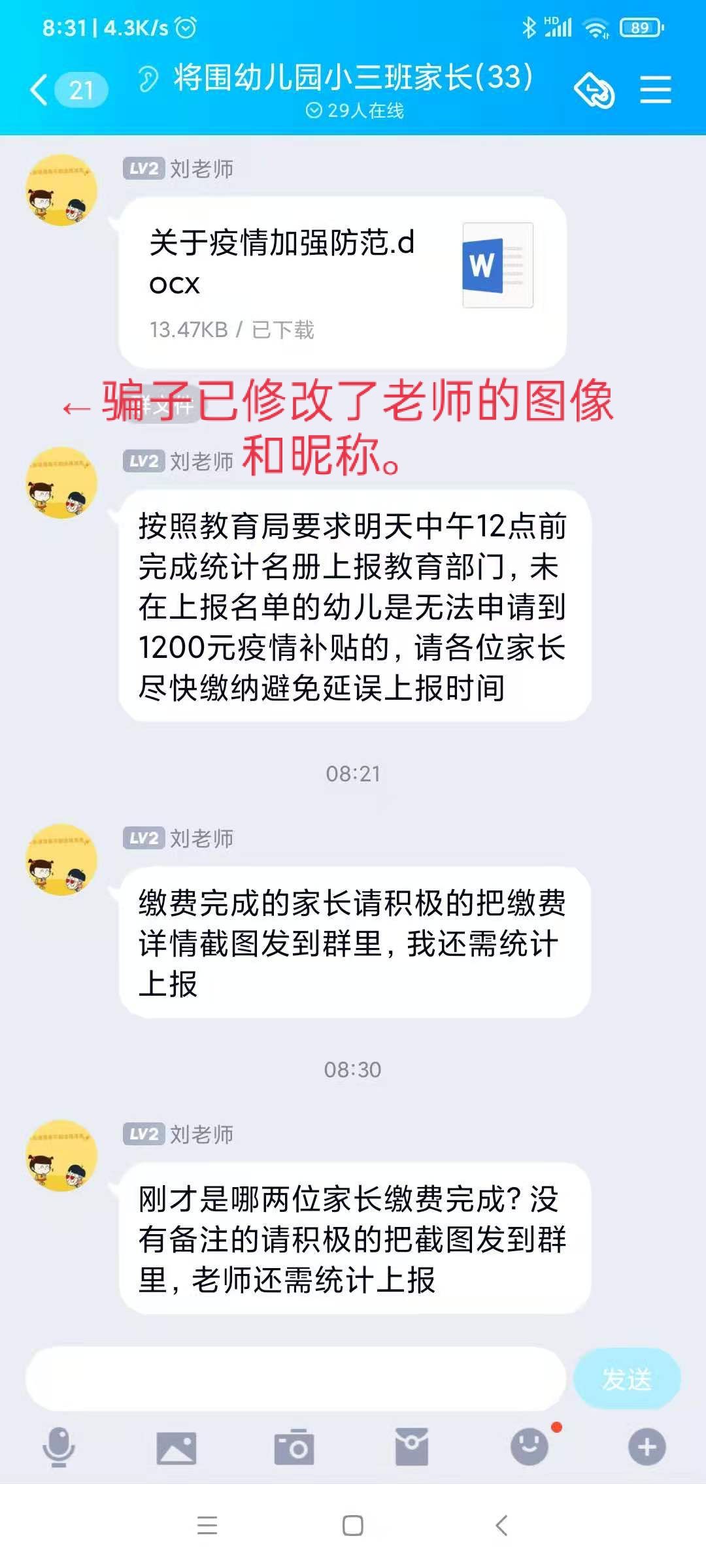This screenshot has height=1568, width=706.
Task: Open the 关于疫情加强防范.docx file
Action: (x=342, y=282)
